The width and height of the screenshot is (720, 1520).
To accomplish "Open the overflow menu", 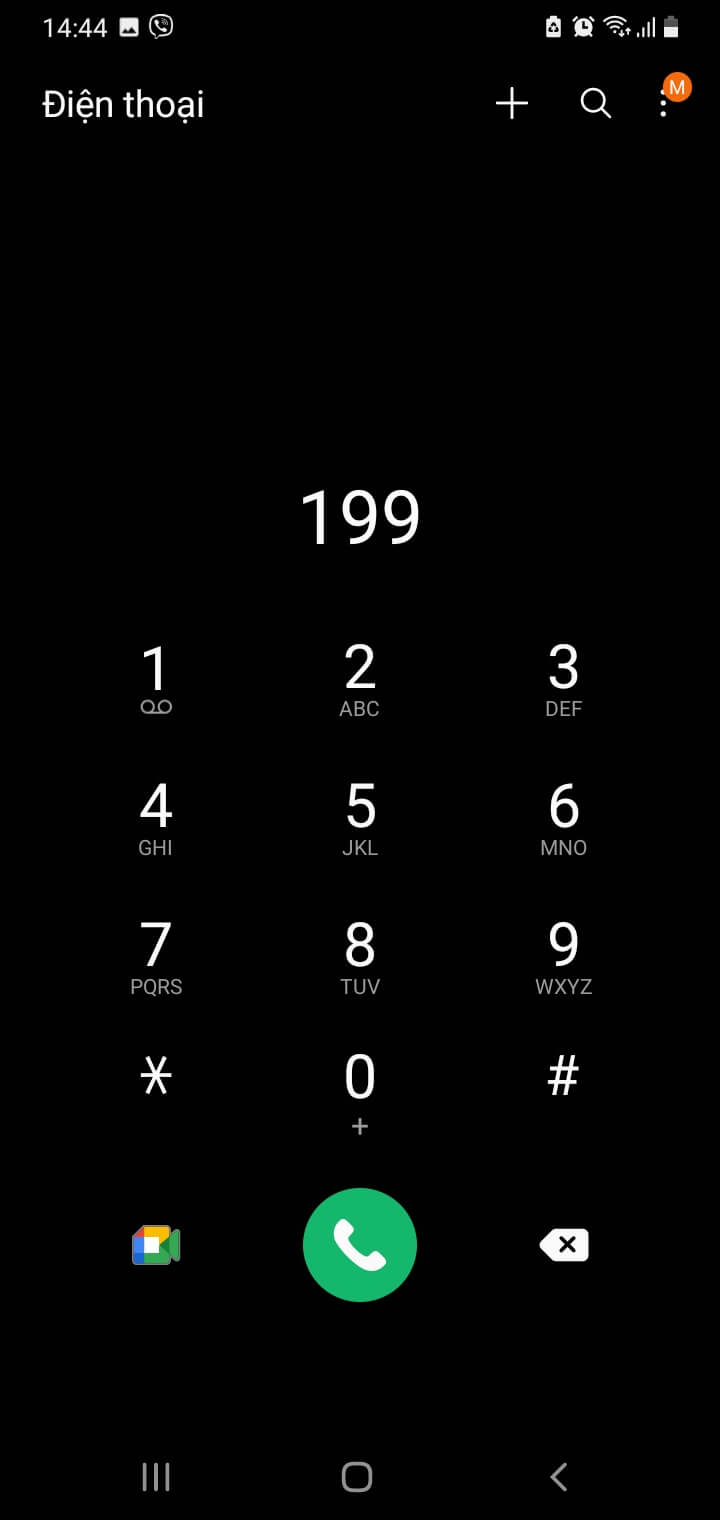I will click(664, 103).
